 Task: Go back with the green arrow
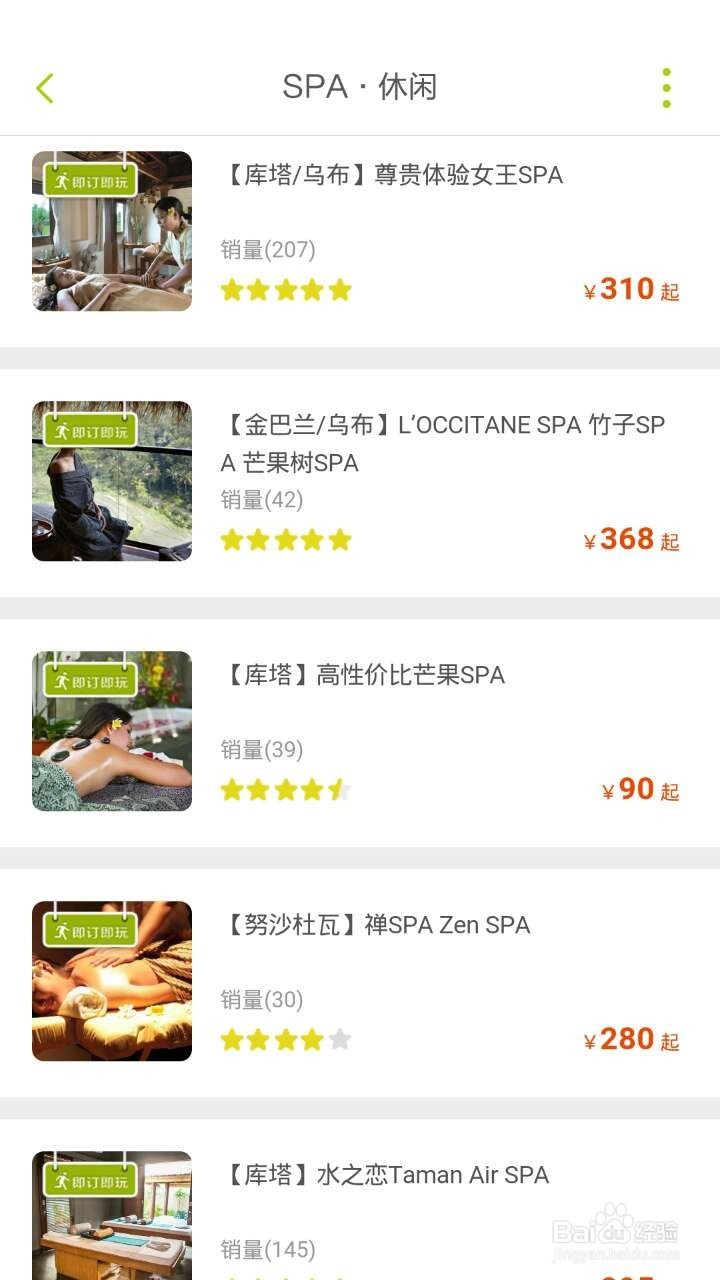pyautogui.click(x=44, y=88)
